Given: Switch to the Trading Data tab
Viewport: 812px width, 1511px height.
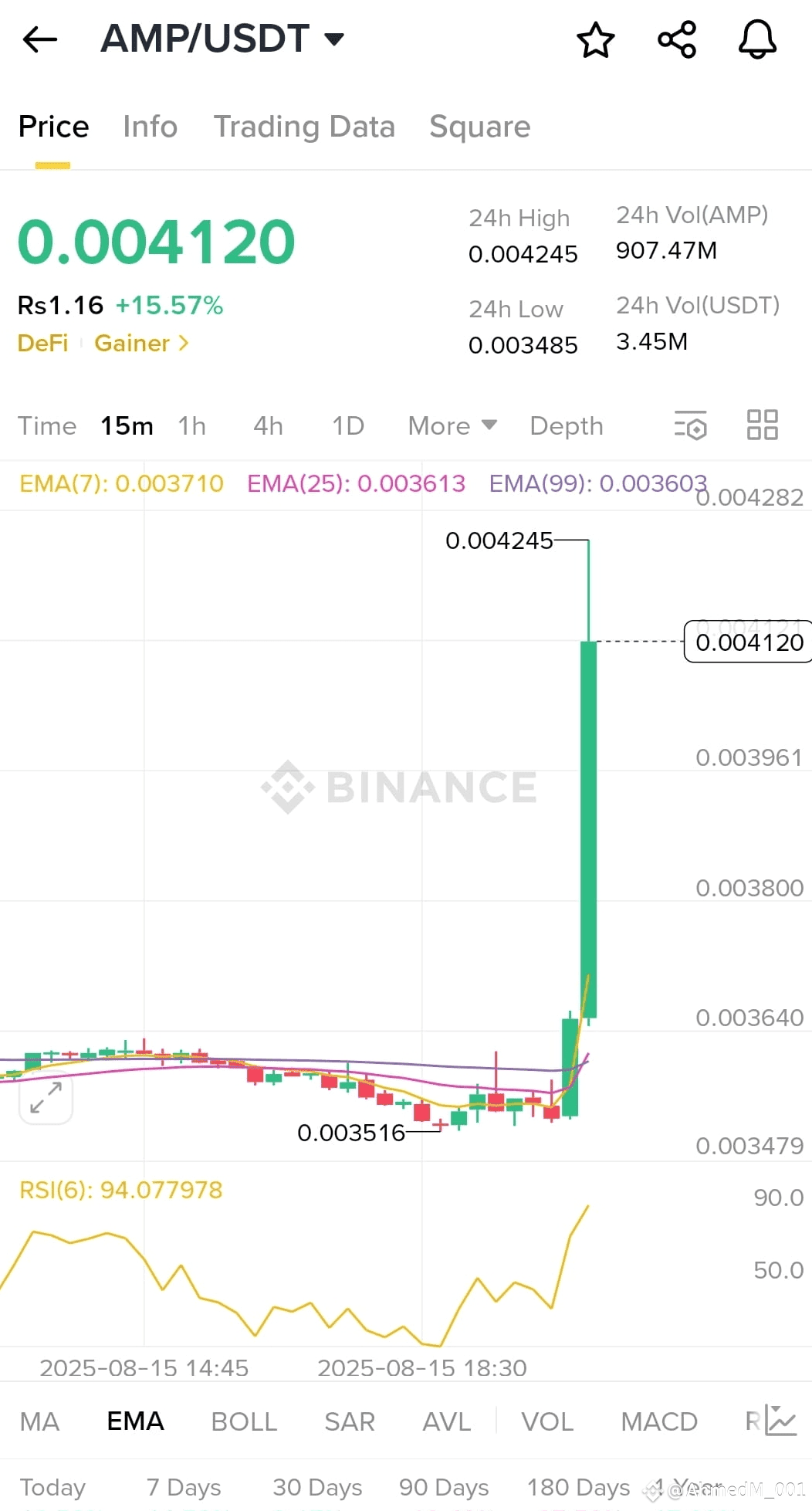Looking at the screenshot, I should pyautogui.click(x=304, y=127).
